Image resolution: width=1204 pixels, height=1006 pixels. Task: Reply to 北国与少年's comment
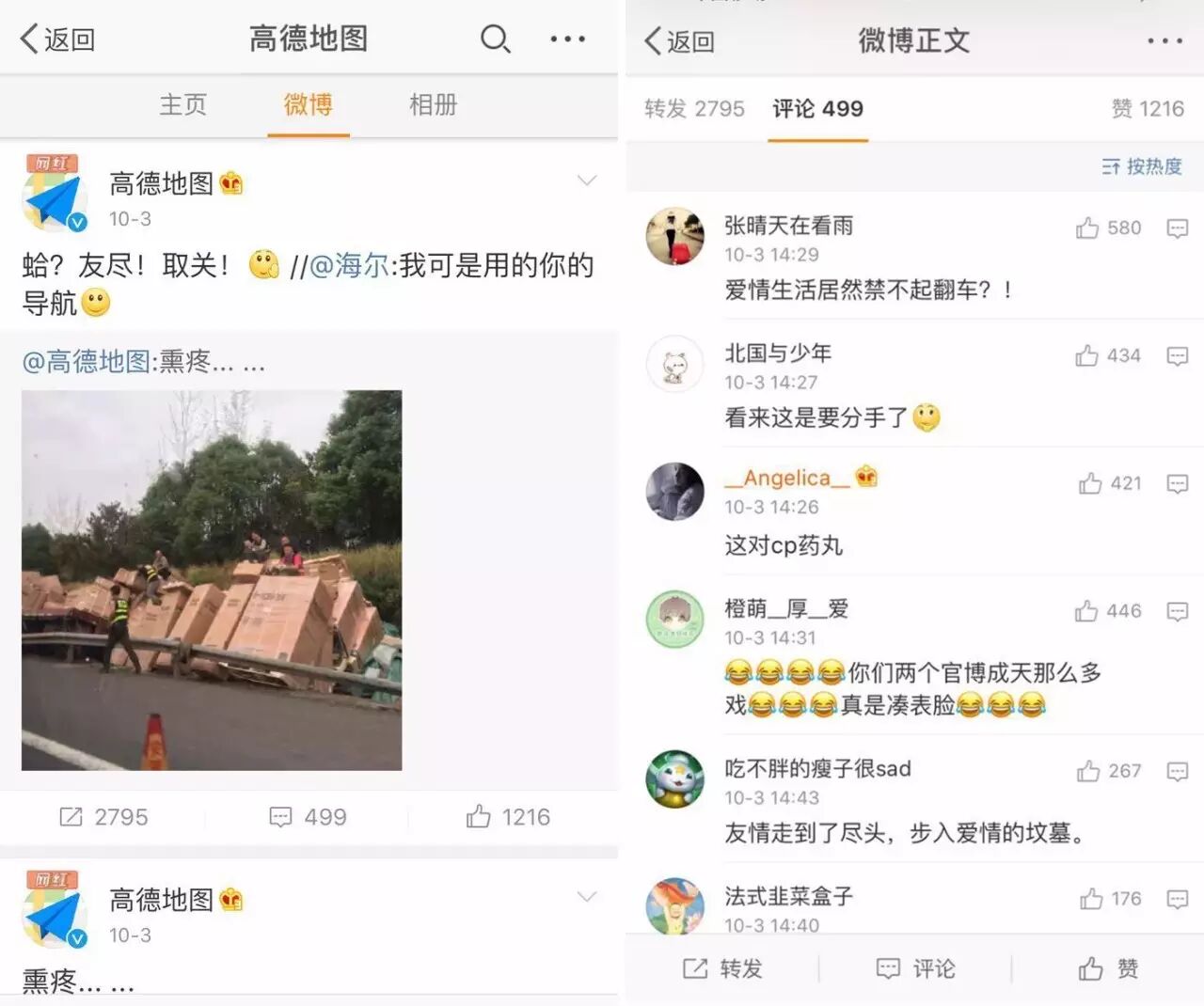[x=1177, y=356]
